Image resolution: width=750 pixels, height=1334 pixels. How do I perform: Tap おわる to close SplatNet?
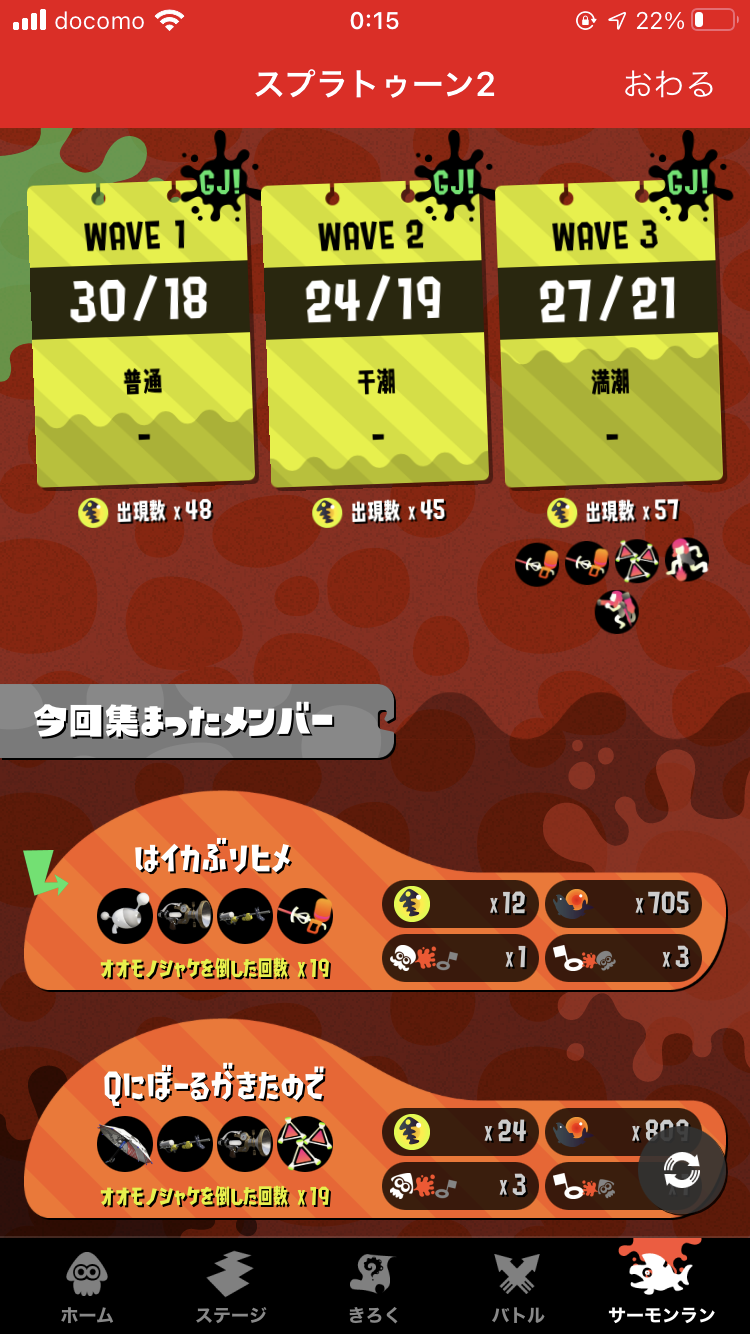pos(669,84)
